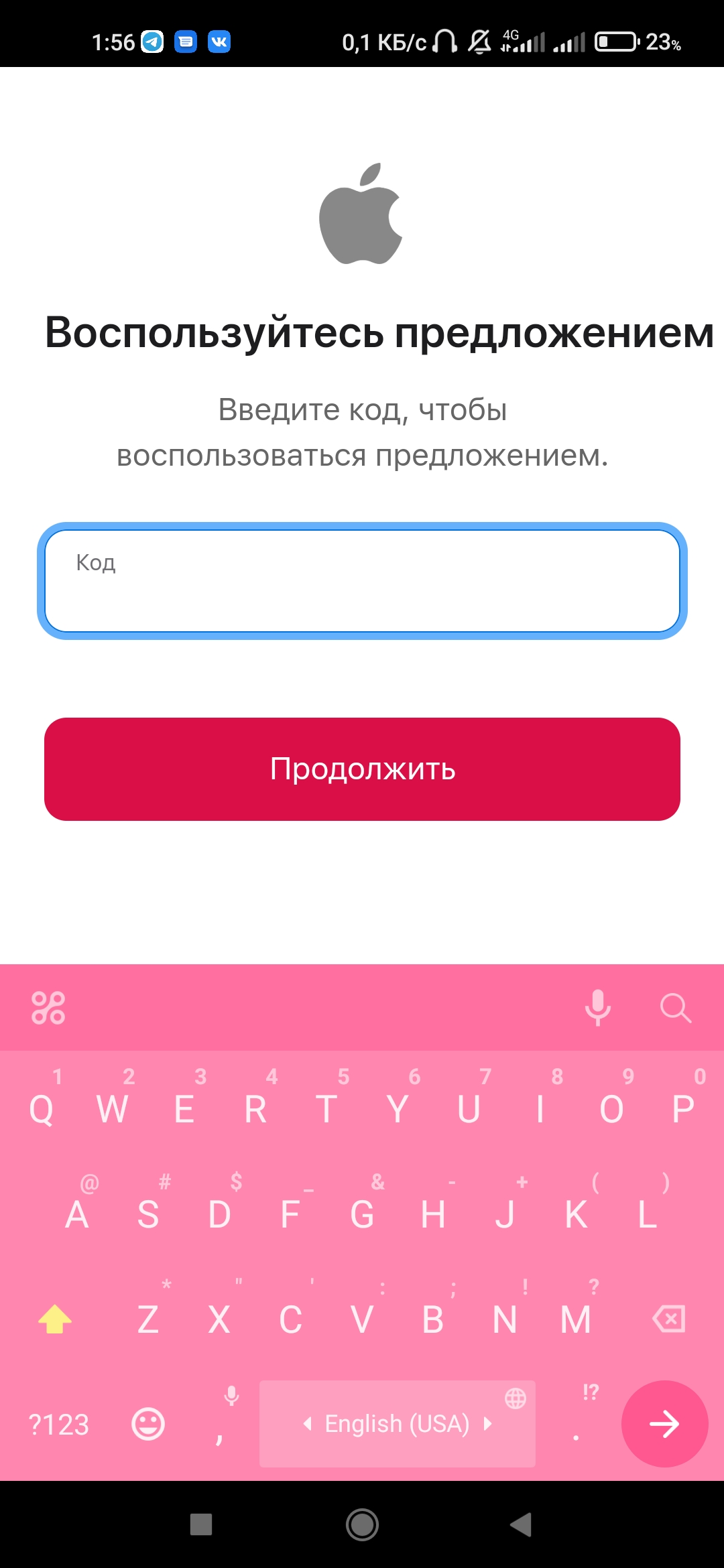Toggle the shift key
Screen dimensions: 724x1568
click(x=55, y=1319)
